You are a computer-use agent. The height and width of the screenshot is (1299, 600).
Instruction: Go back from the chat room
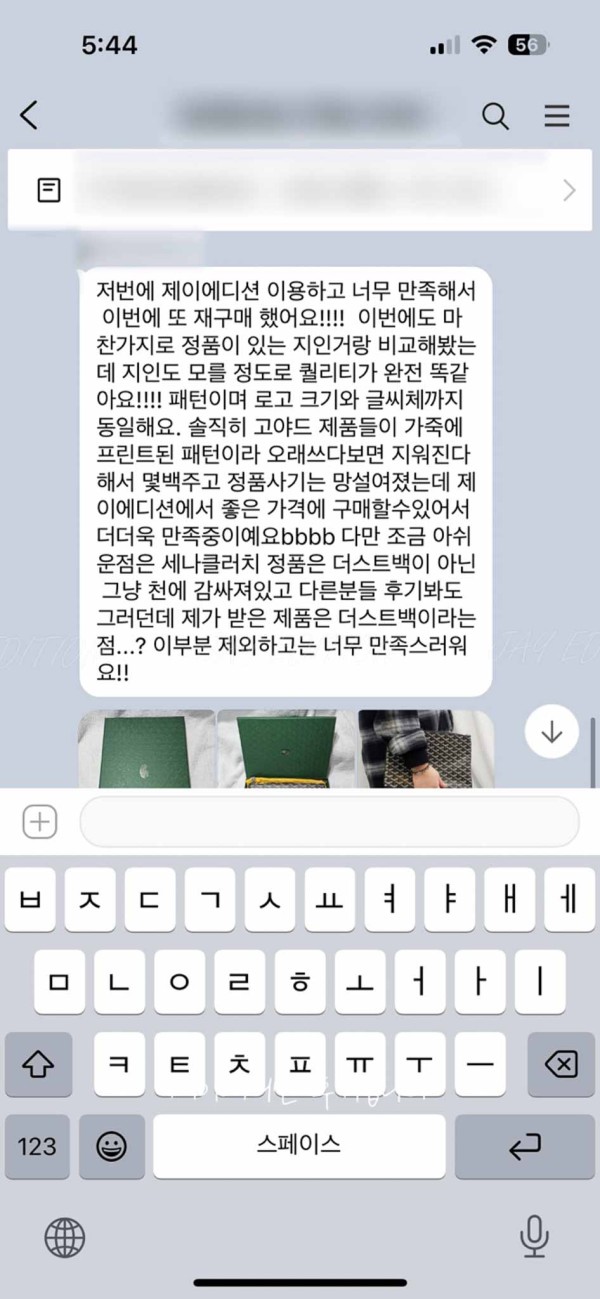30,116
